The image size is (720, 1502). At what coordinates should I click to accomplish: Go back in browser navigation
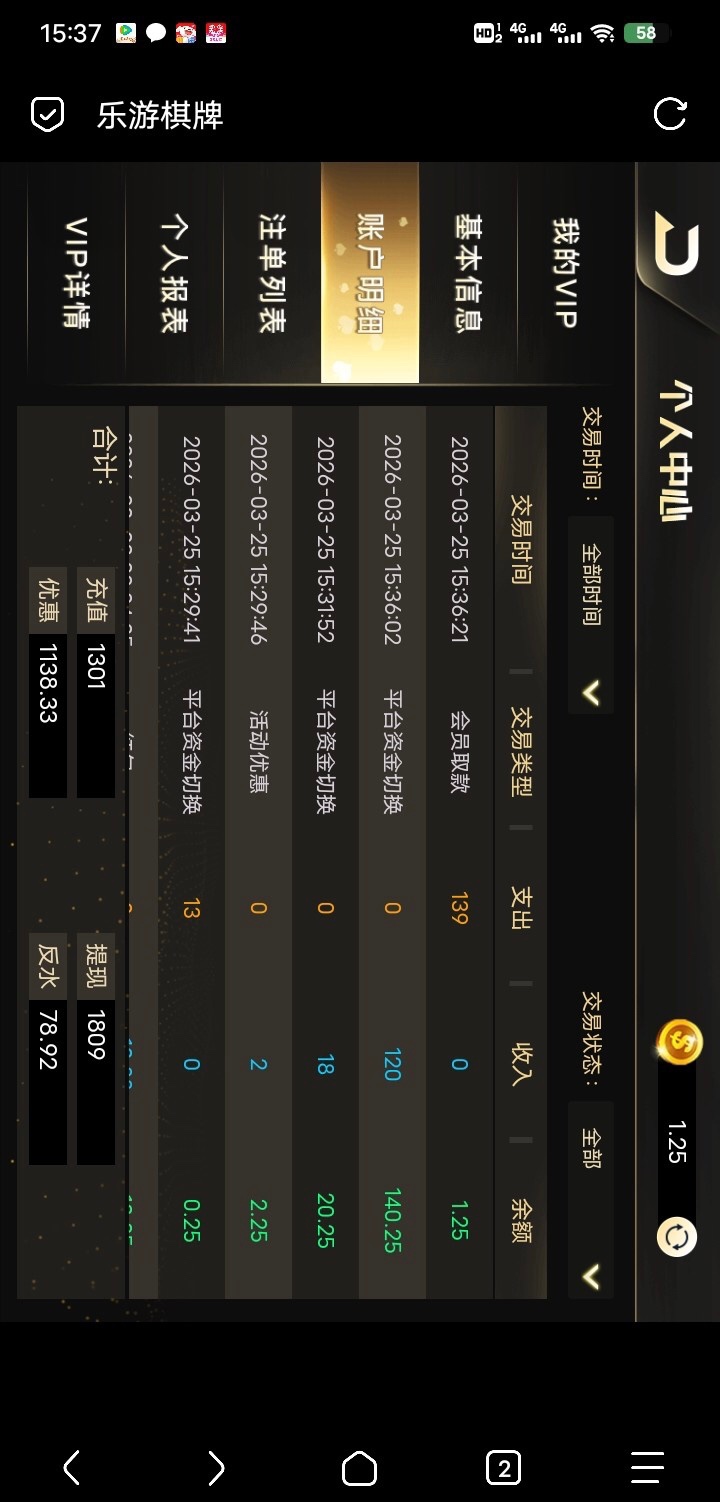(x=72, y=1467)
